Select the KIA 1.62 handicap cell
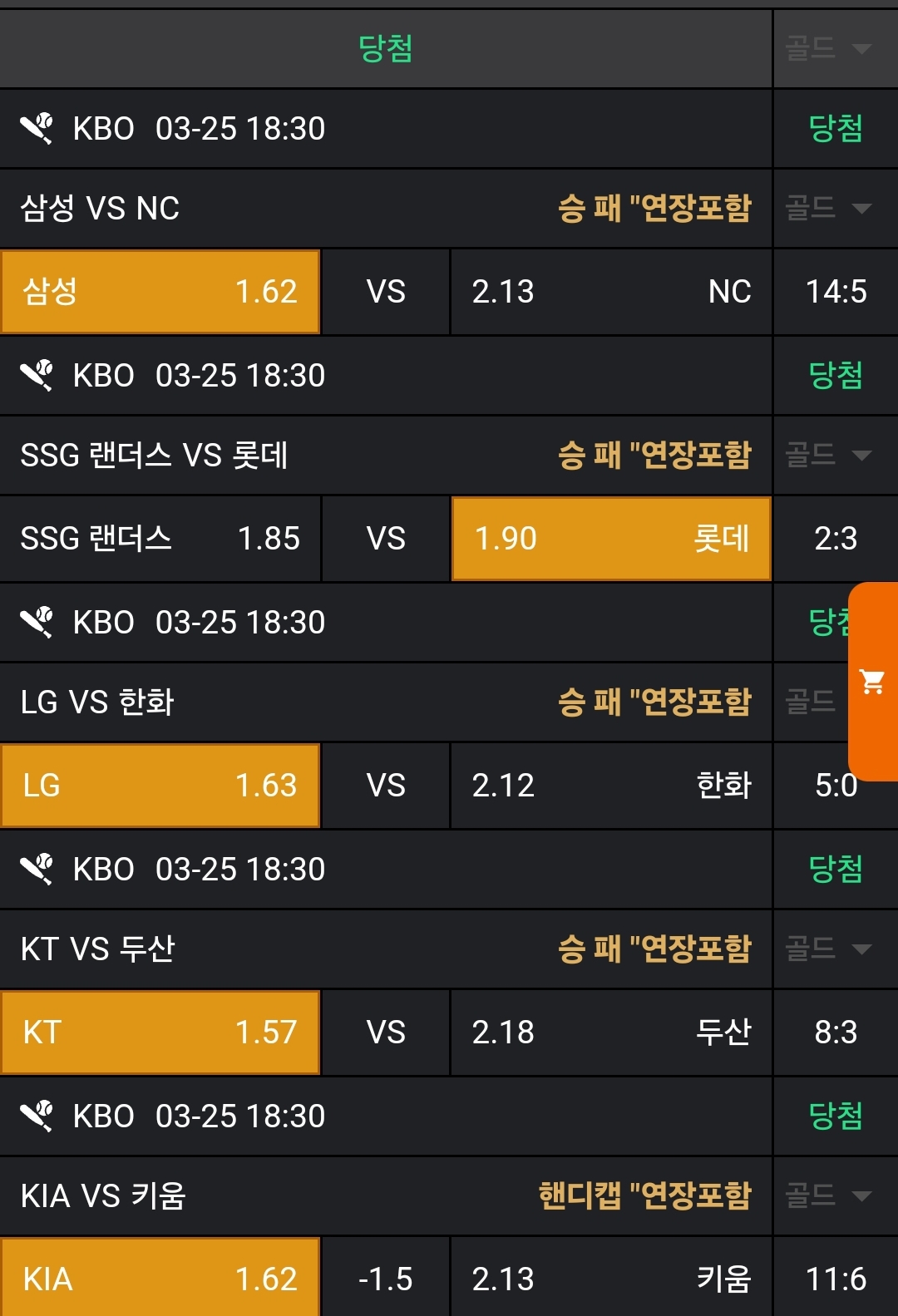 coord(160,1279)
